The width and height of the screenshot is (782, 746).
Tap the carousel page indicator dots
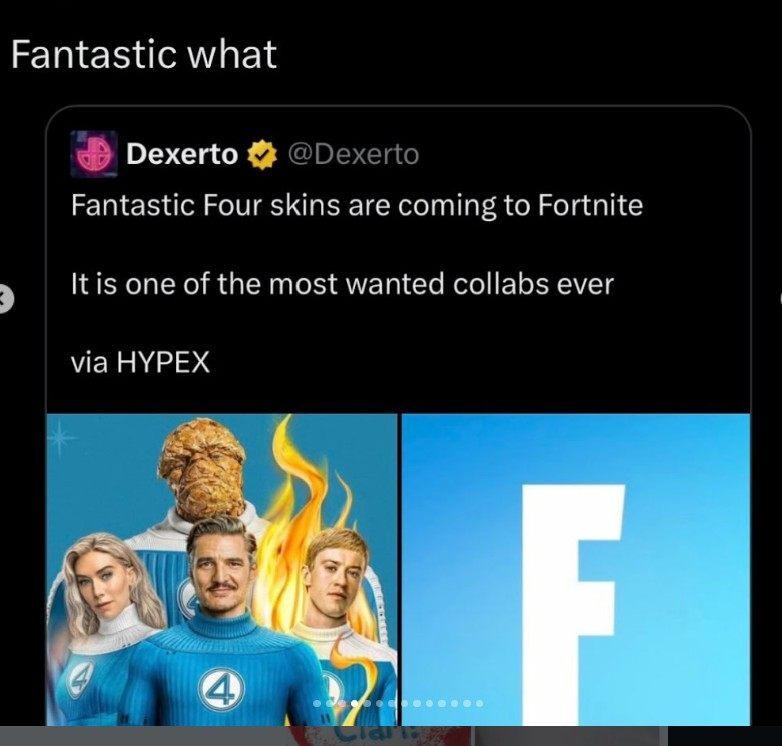point(399,704)
